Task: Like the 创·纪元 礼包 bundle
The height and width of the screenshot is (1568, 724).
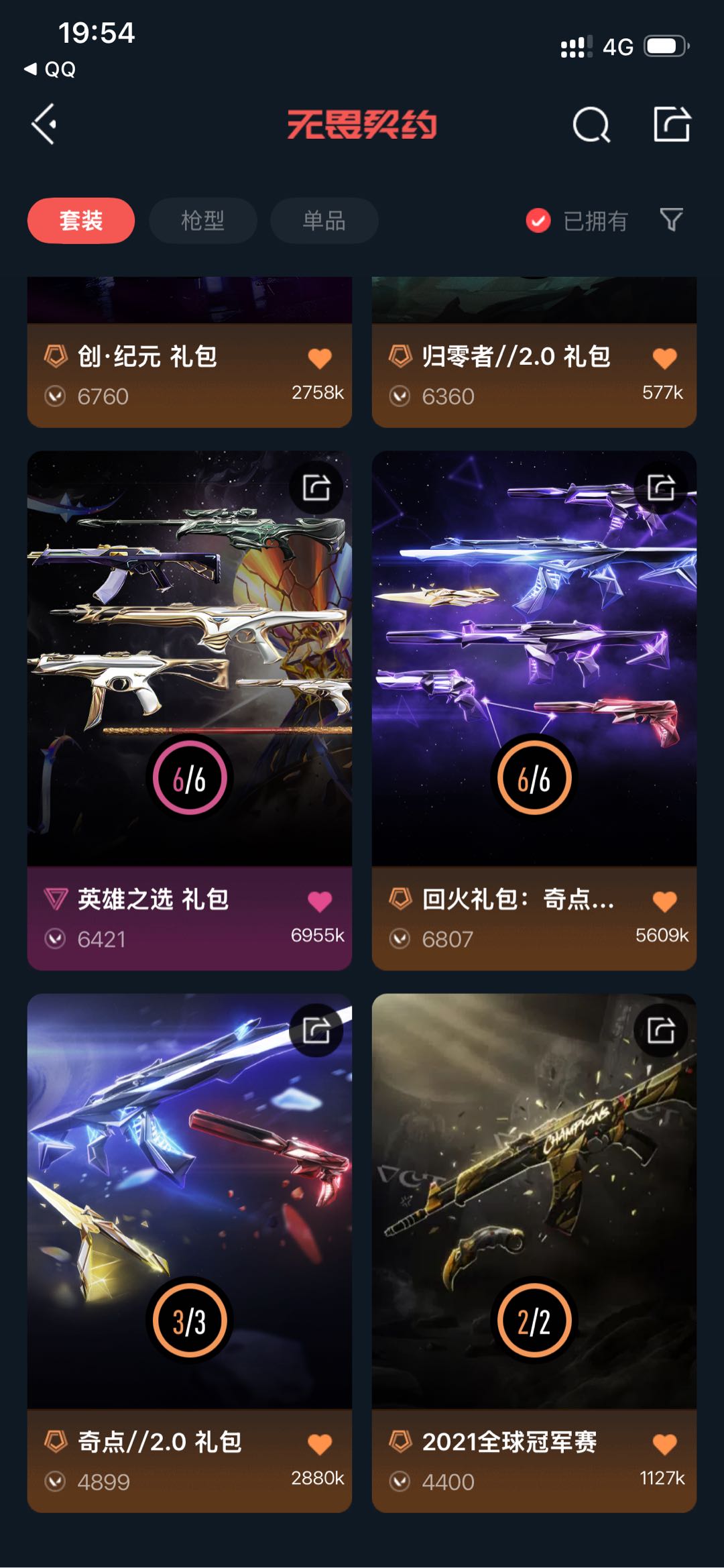Action: (320, 358)
